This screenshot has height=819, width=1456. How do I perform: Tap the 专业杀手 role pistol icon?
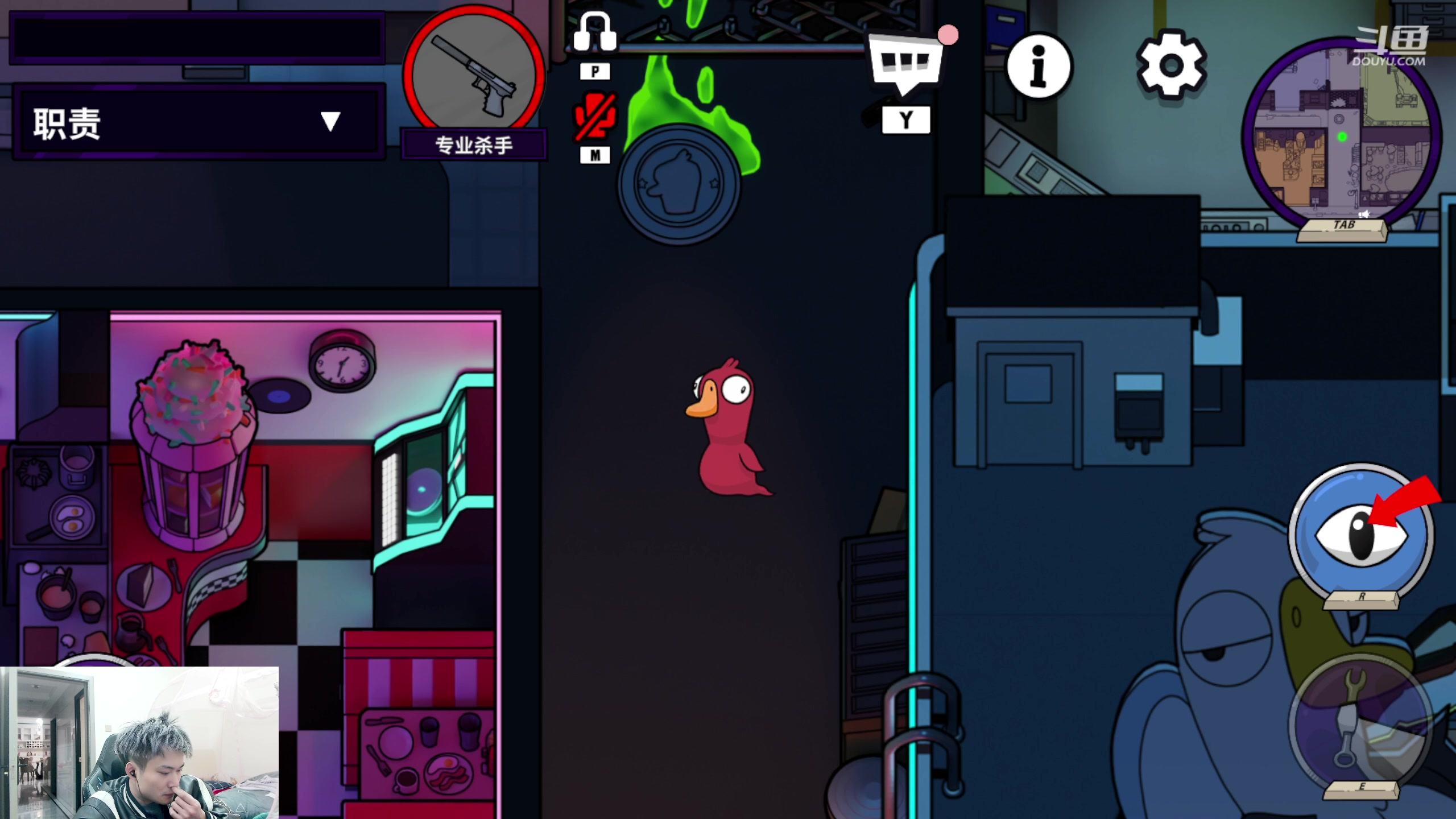[473, 75]
